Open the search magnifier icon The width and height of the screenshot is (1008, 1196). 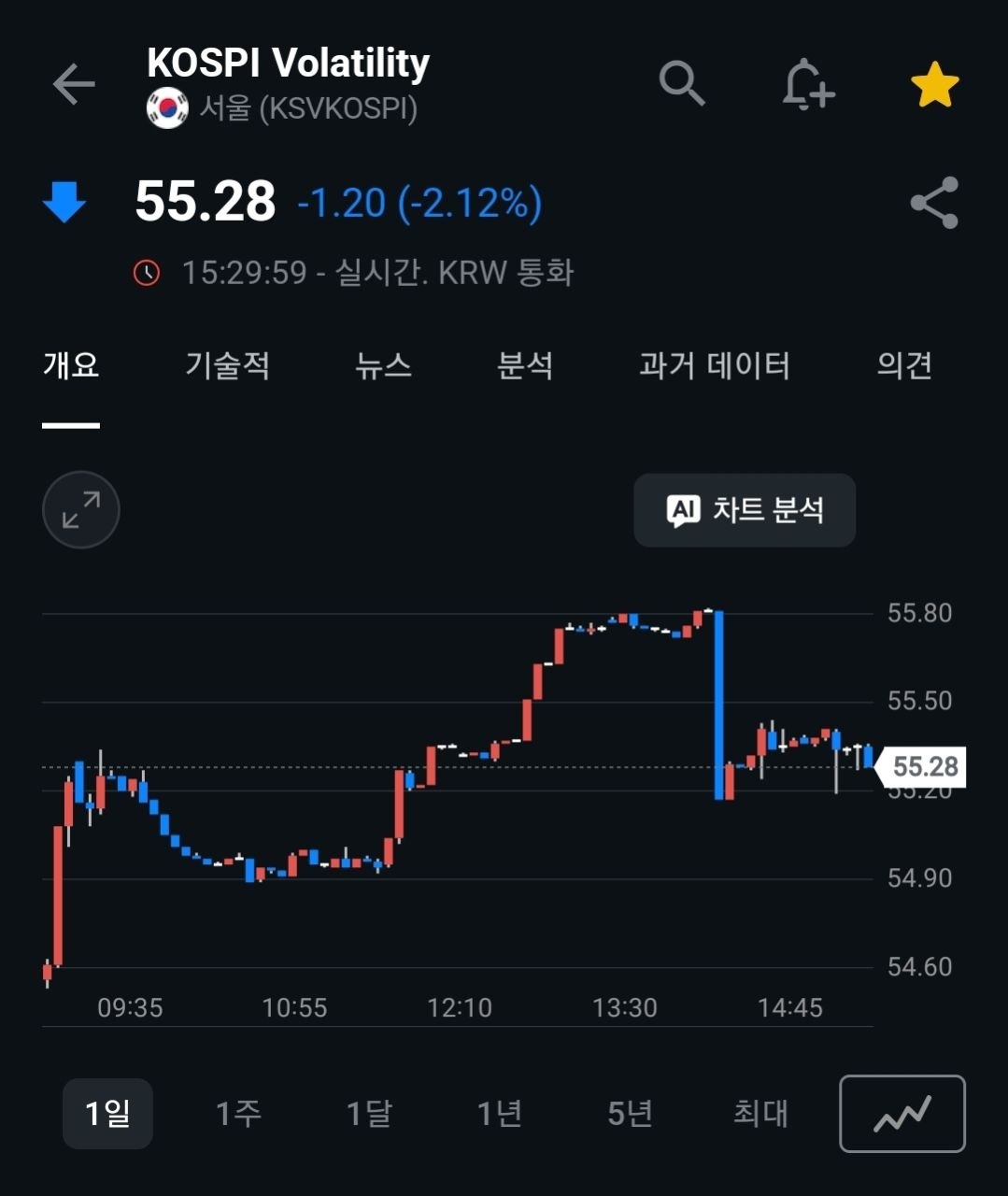coord(682,84)
